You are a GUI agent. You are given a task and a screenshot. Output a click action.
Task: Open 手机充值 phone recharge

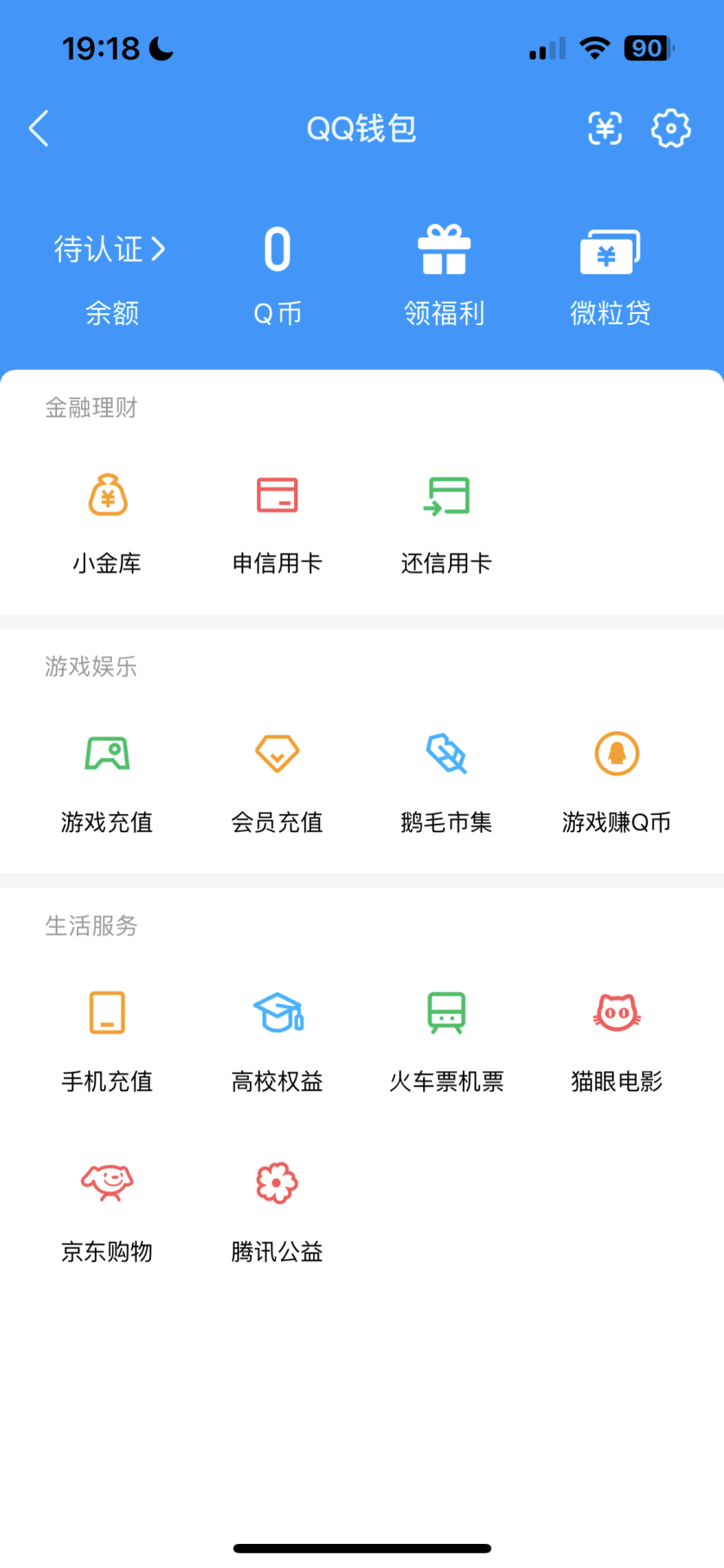(x=106, y=1012)
